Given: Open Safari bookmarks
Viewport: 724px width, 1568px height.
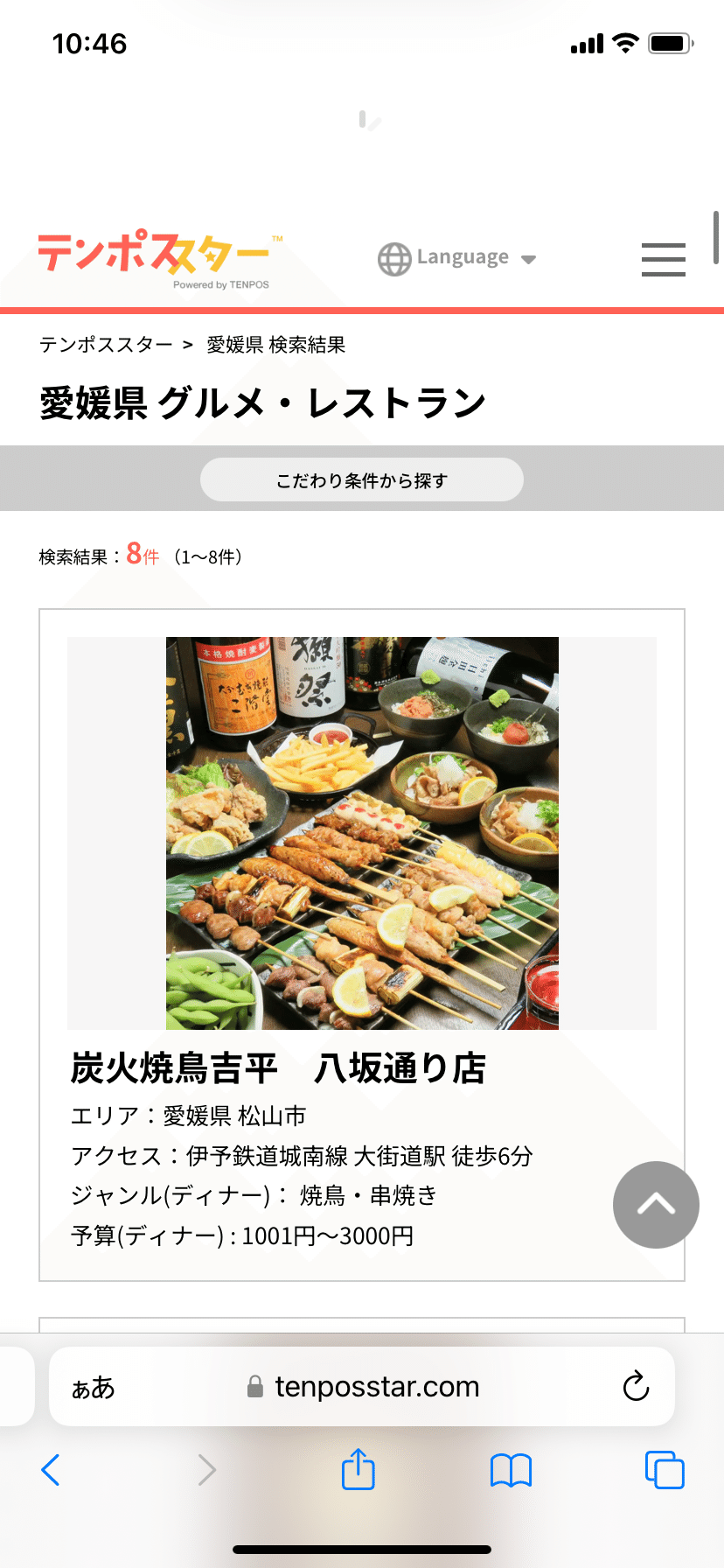Looking at the screenshot, I should (512, 1471).
